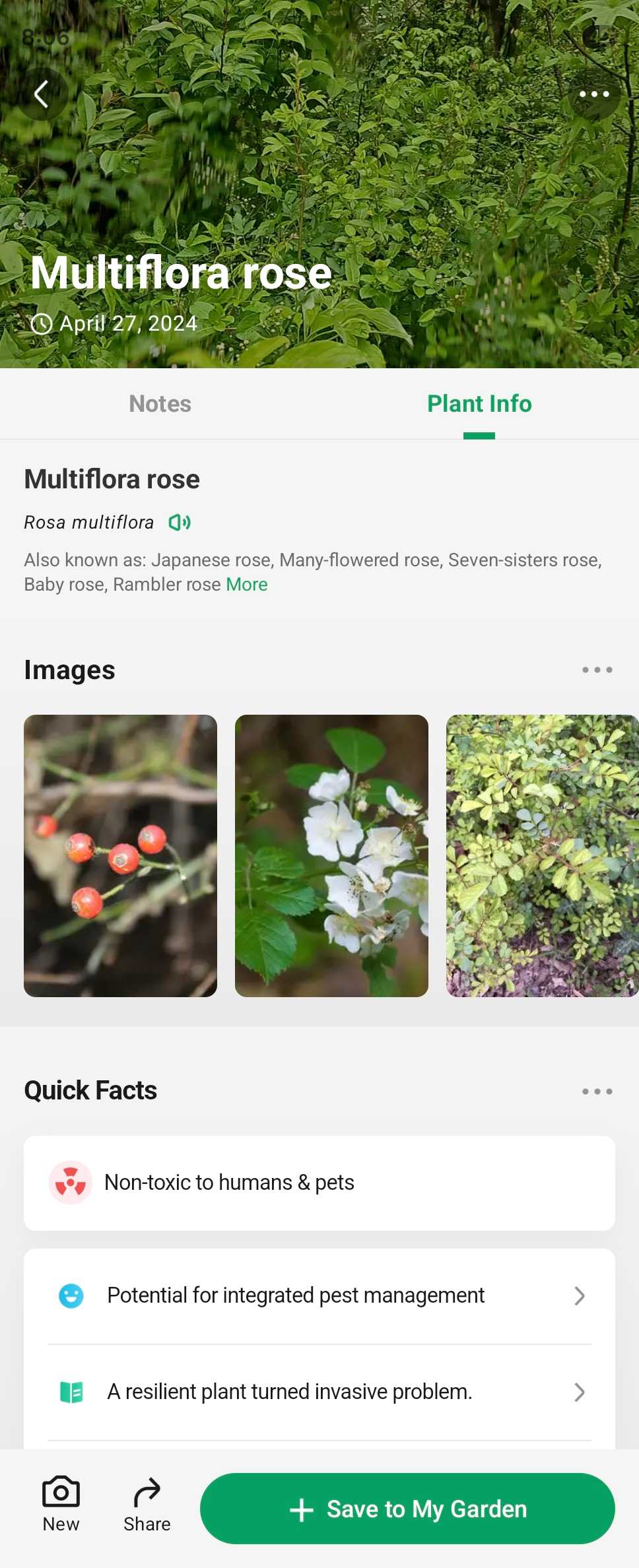
Task: Save to My Garden
Action: [x=407, y=1509]
